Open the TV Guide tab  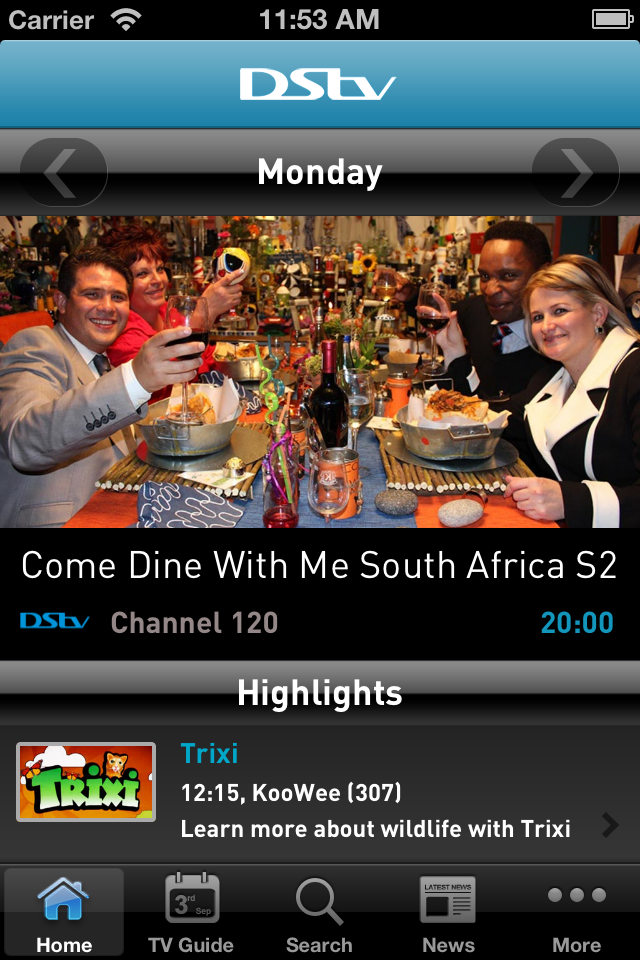191,913
